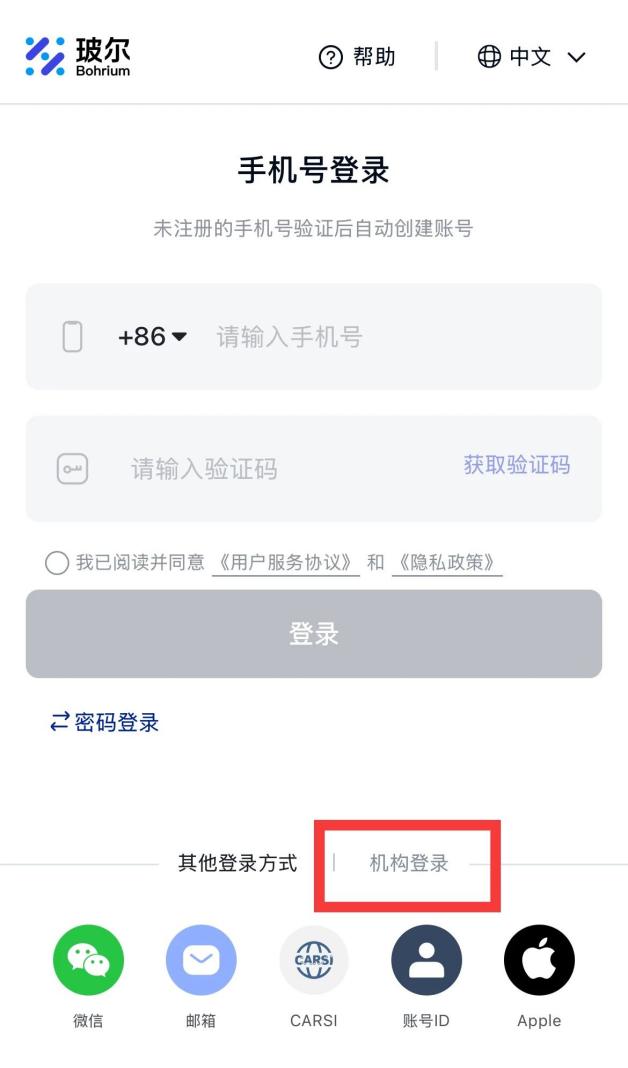Viewport: 628px width, 1068px height.
Task: Tap 获取验证码 to request a code
Action: point(516,465)
